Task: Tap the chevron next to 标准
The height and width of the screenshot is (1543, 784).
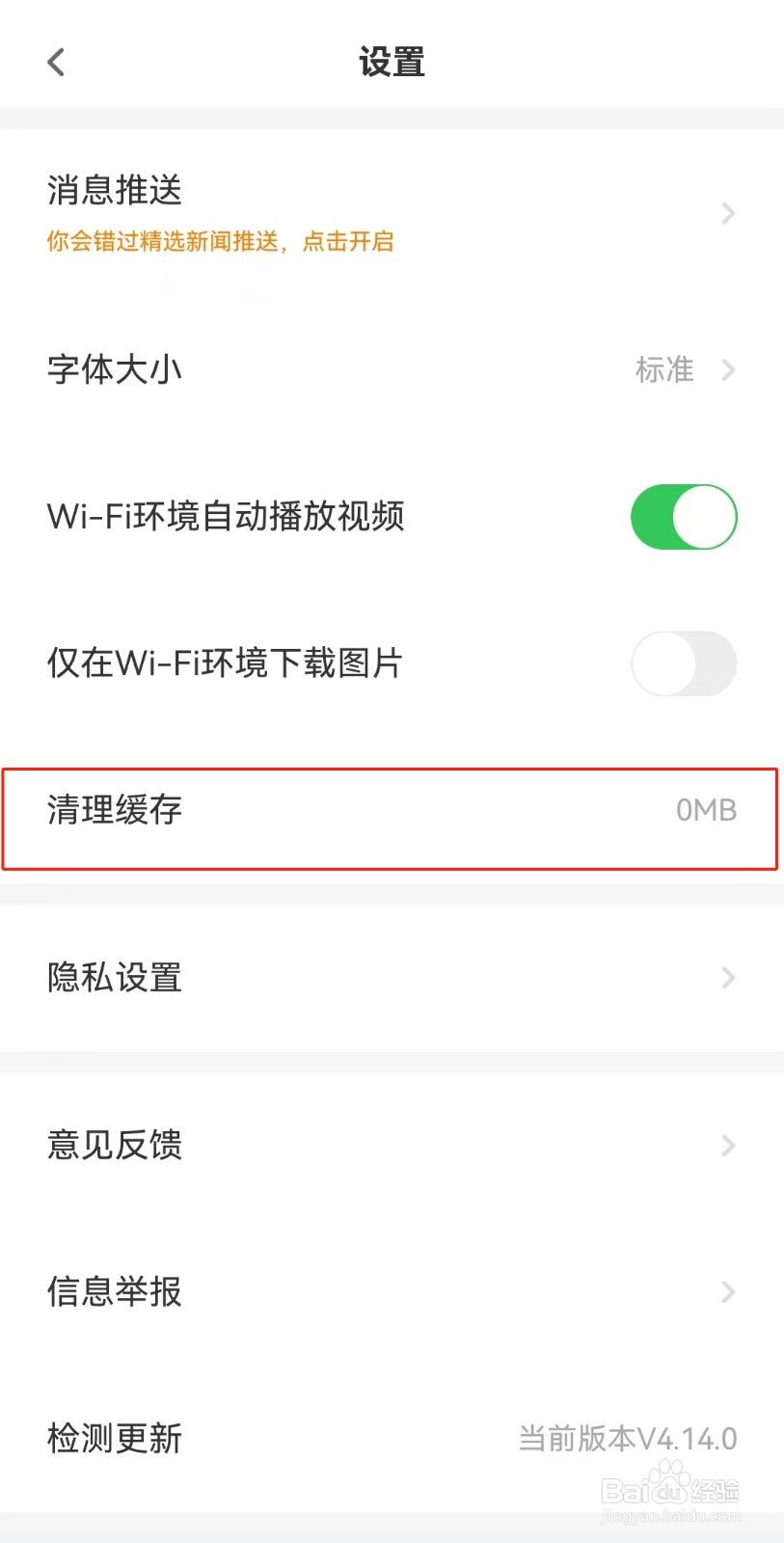Action: (728, 369)
